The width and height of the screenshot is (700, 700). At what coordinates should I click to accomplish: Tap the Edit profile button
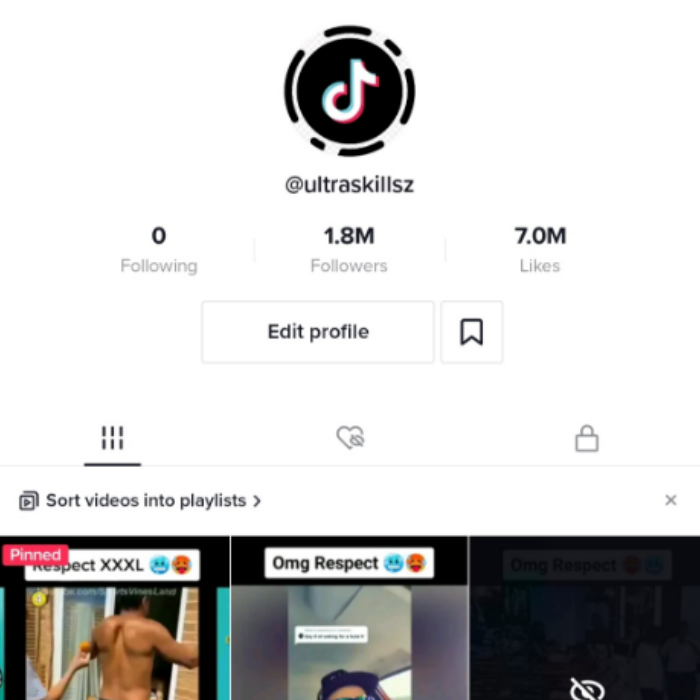coord(318,332)
